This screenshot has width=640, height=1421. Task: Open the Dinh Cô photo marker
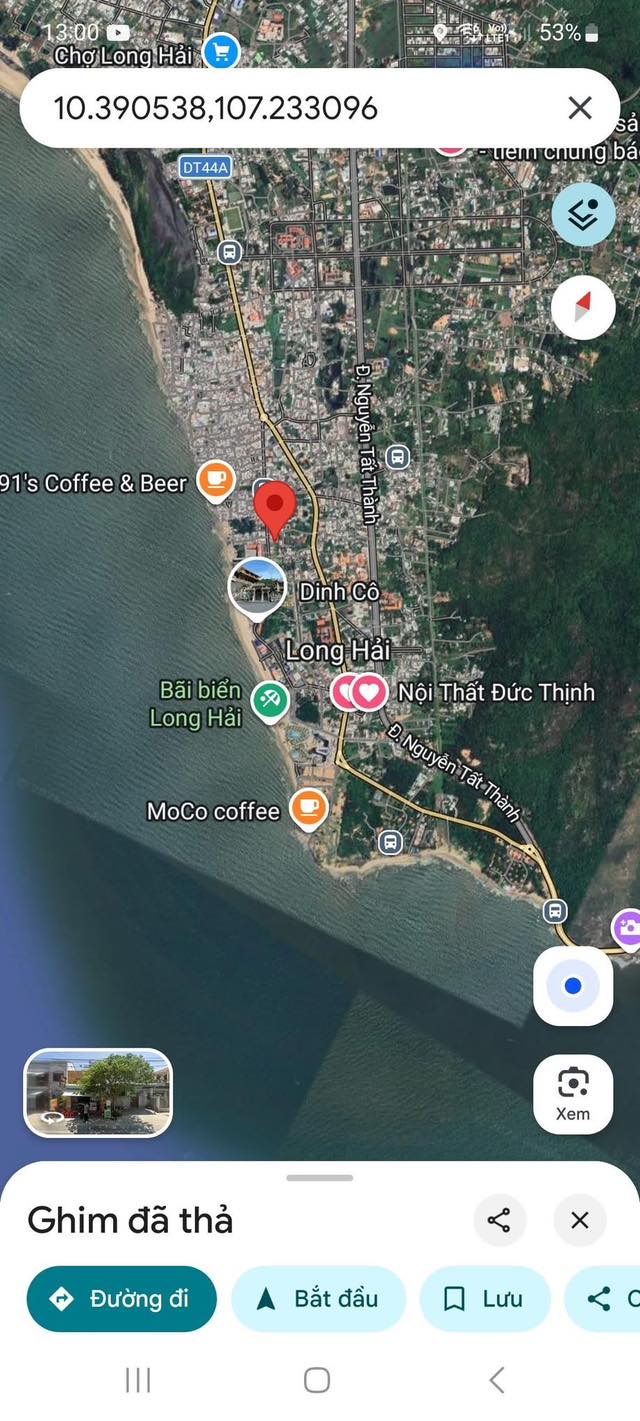coord(257,587)
